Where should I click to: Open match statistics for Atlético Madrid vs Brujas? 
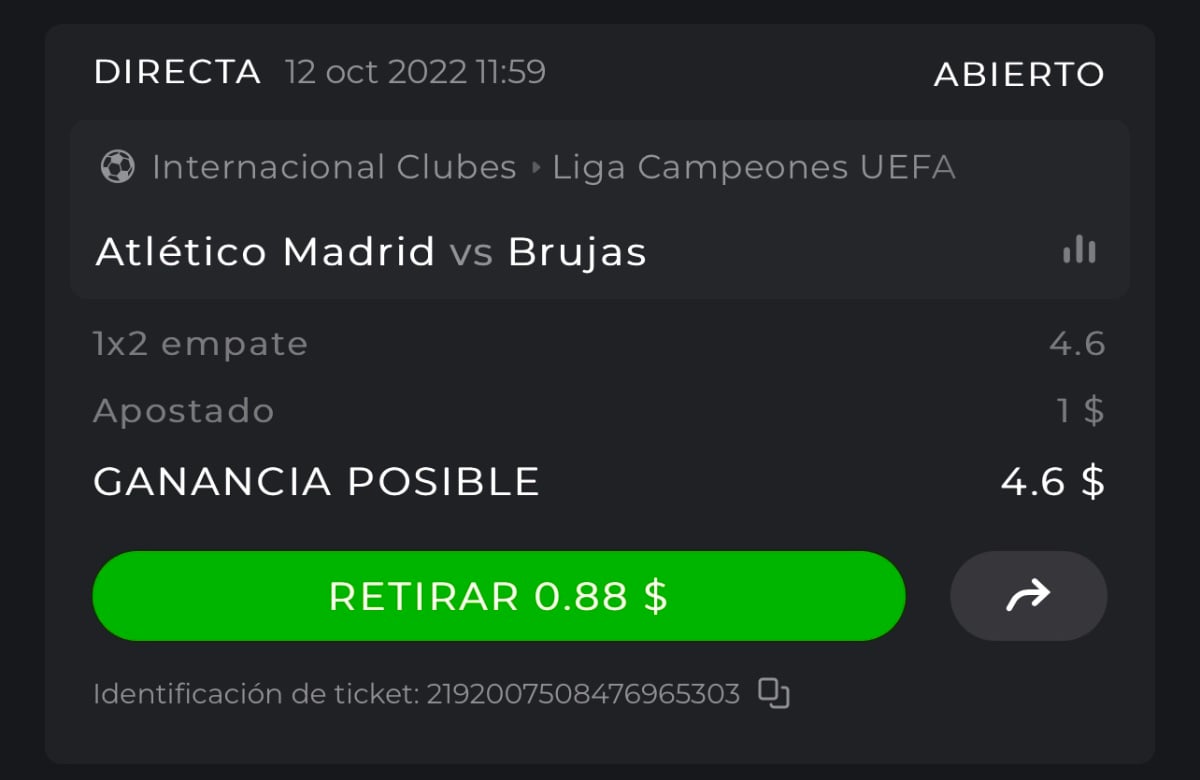click(1079, 251)
